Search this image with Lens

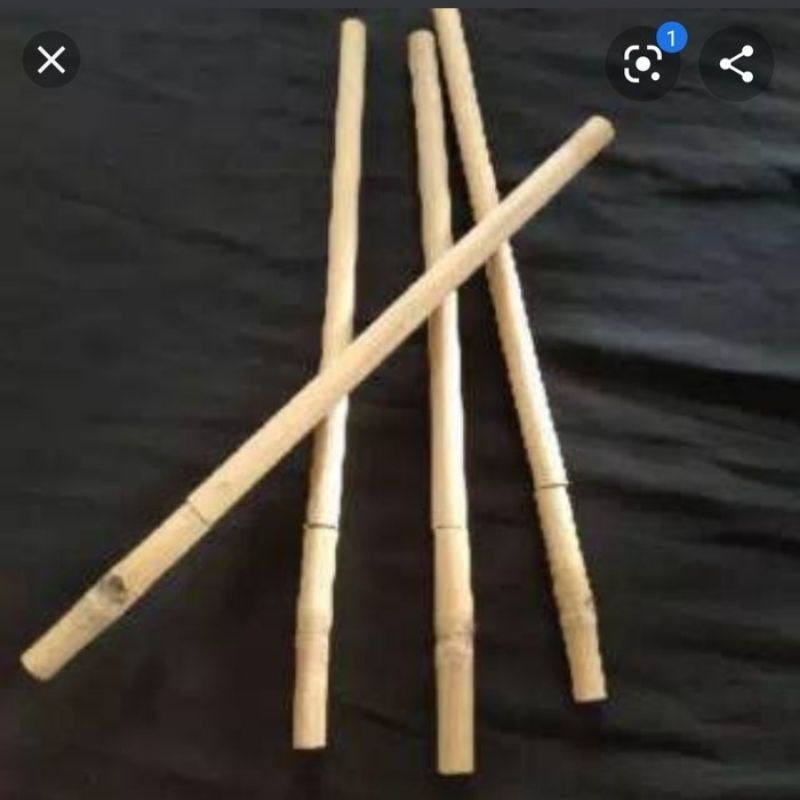coord(643,63)
